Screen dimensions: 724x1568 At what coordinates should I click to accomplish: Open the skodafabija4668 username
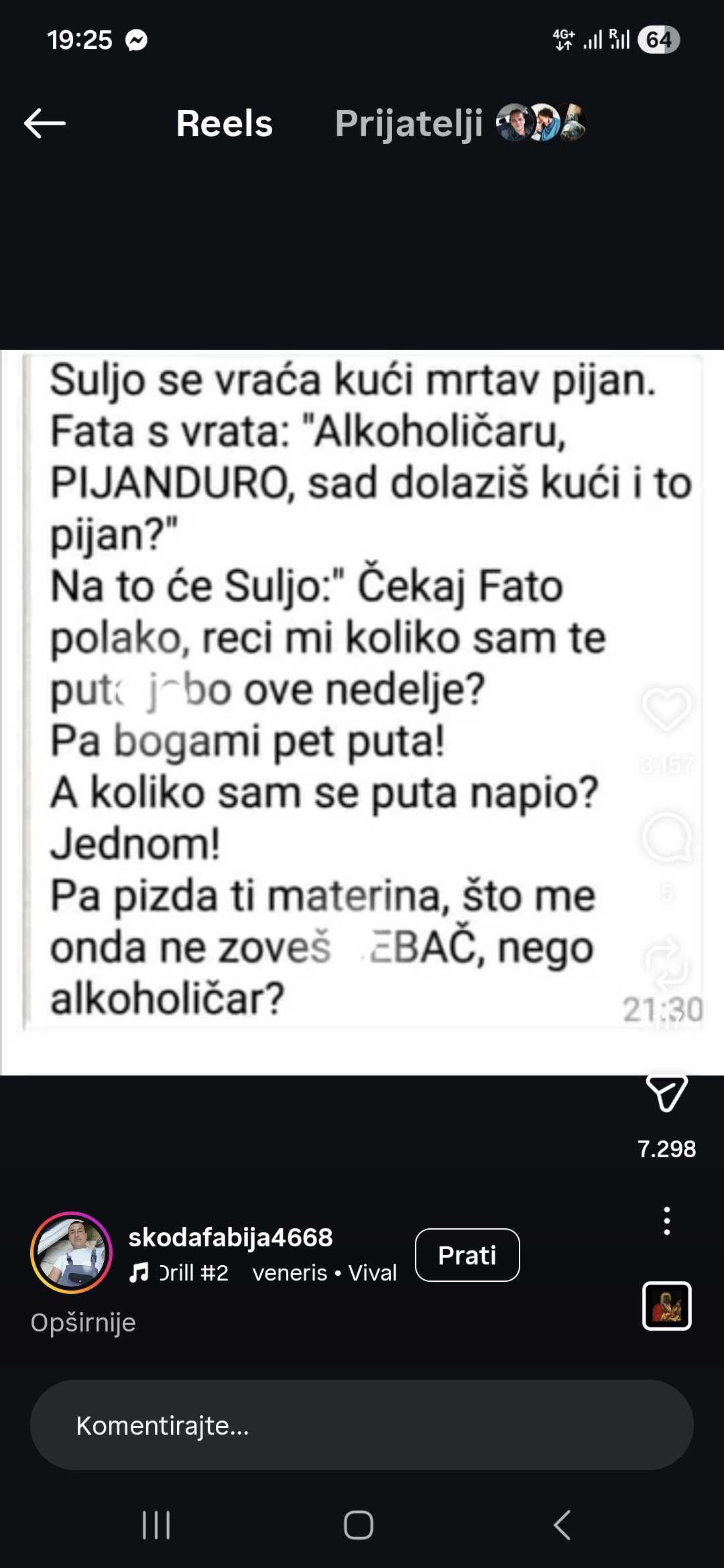pos(231,1237)
